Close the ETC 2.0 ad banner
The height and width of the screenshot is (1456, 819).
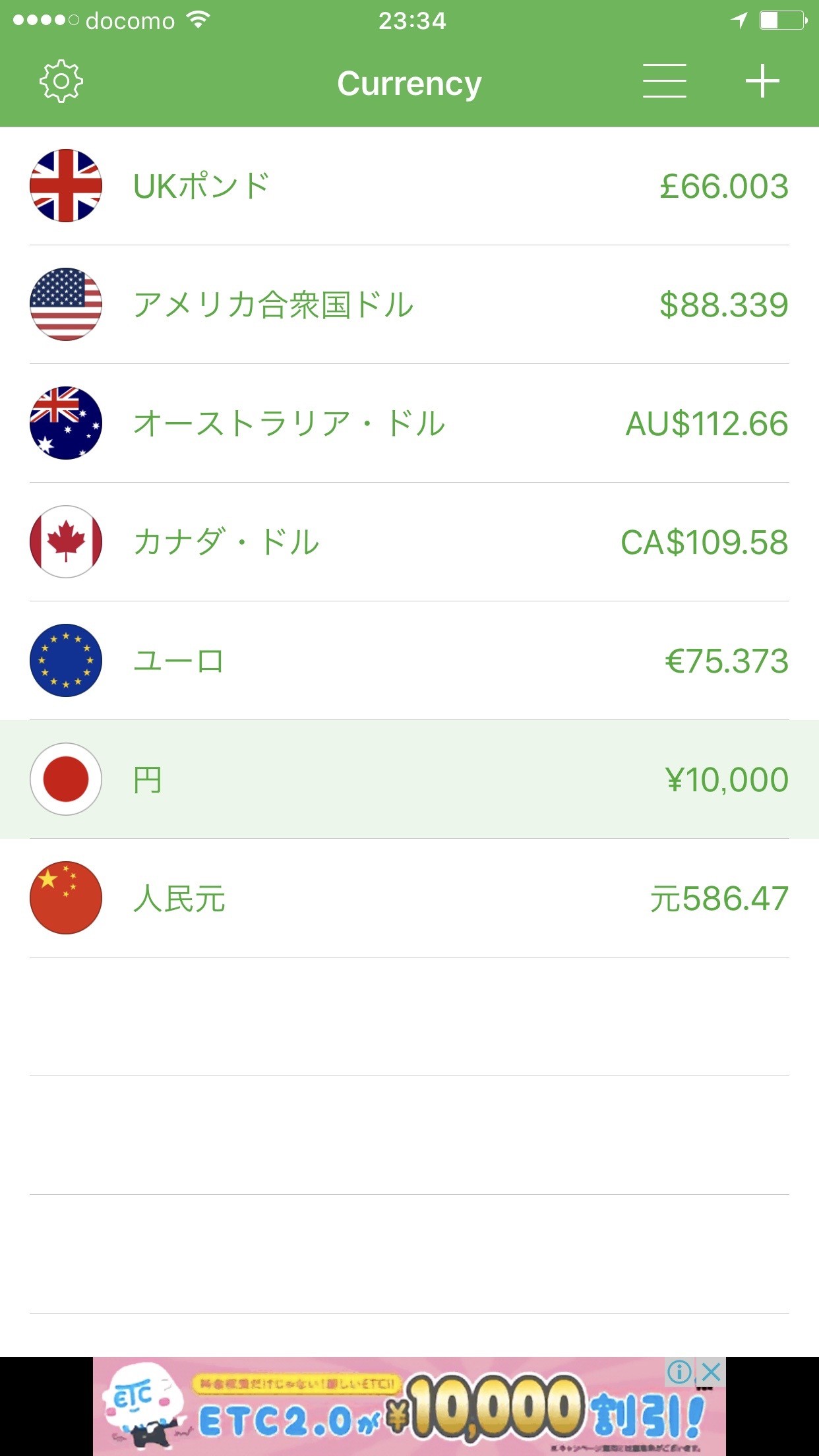pos(712,1372)
